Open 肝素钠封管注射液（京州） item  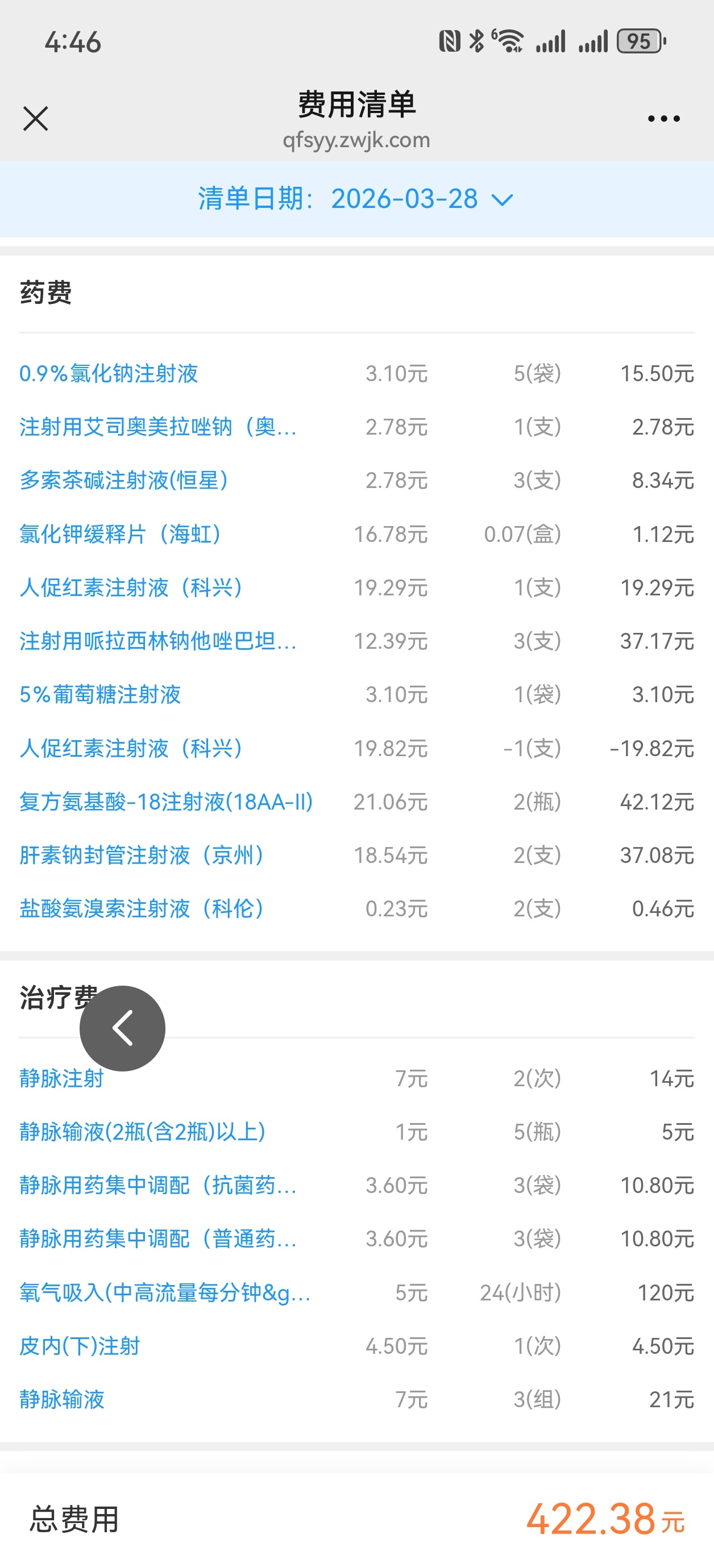(142, 855)
